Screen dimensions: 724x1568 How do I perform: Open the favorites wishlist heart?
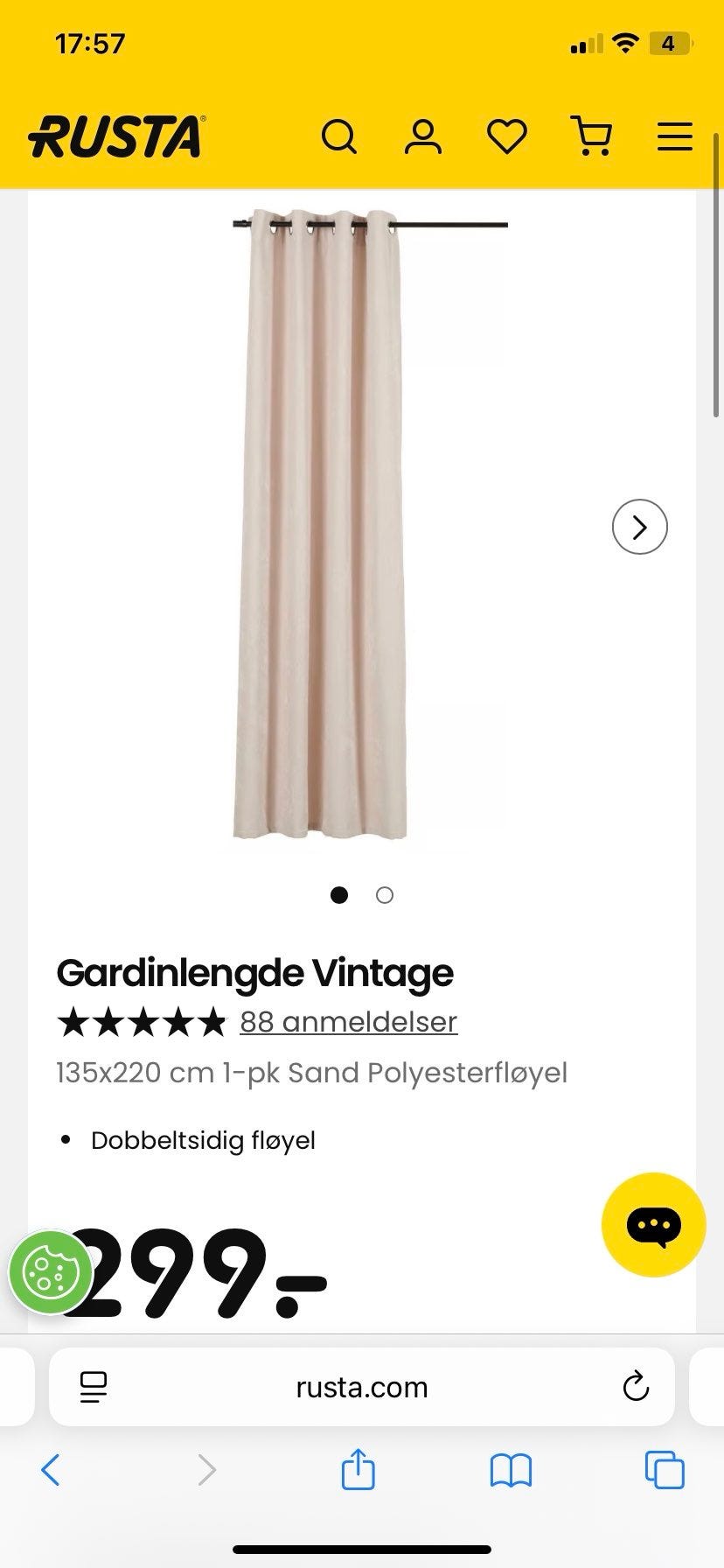tap(506, 136)
